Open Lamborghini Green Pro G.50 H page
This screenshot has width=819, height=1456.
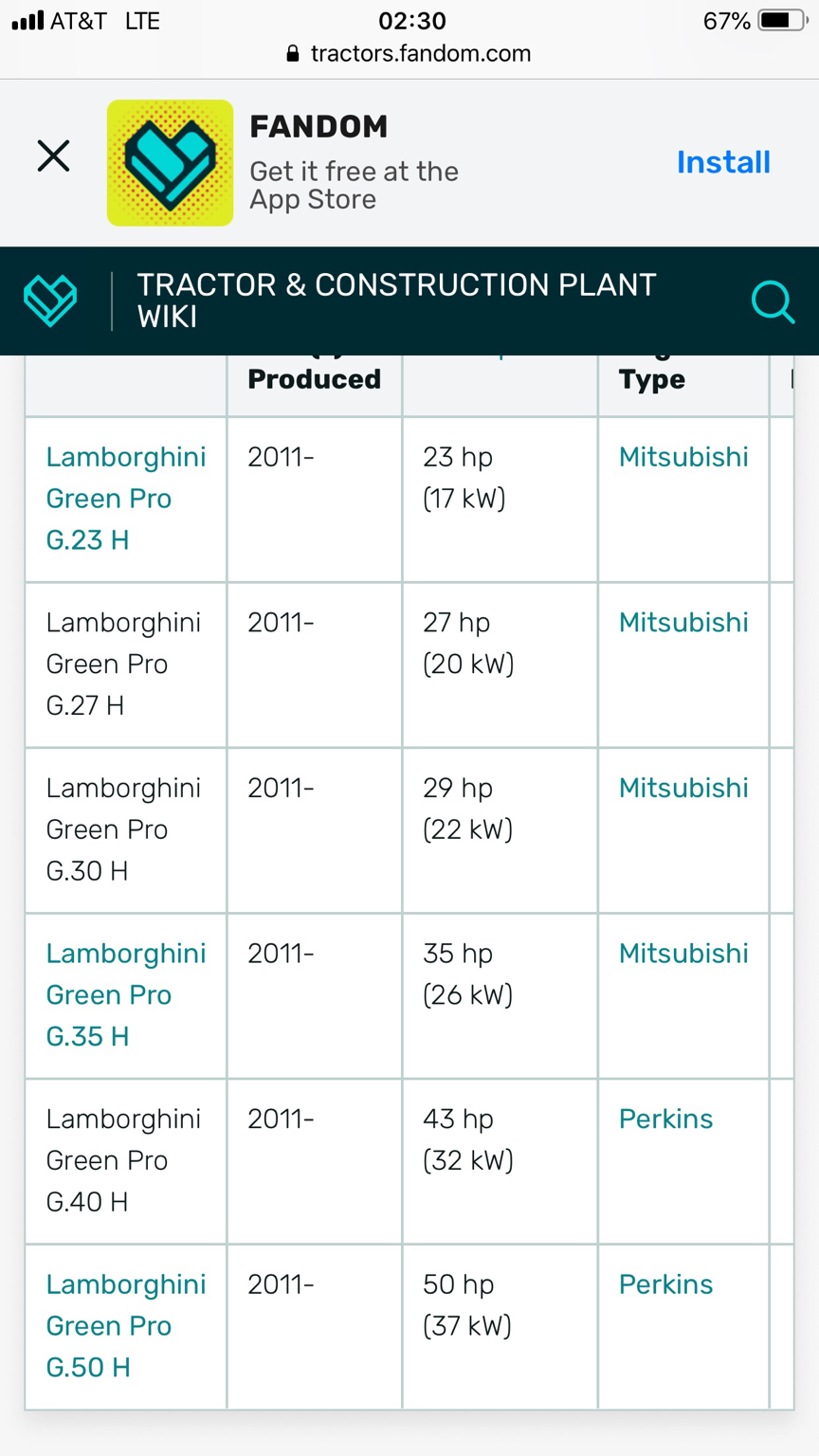(125, 1325)
